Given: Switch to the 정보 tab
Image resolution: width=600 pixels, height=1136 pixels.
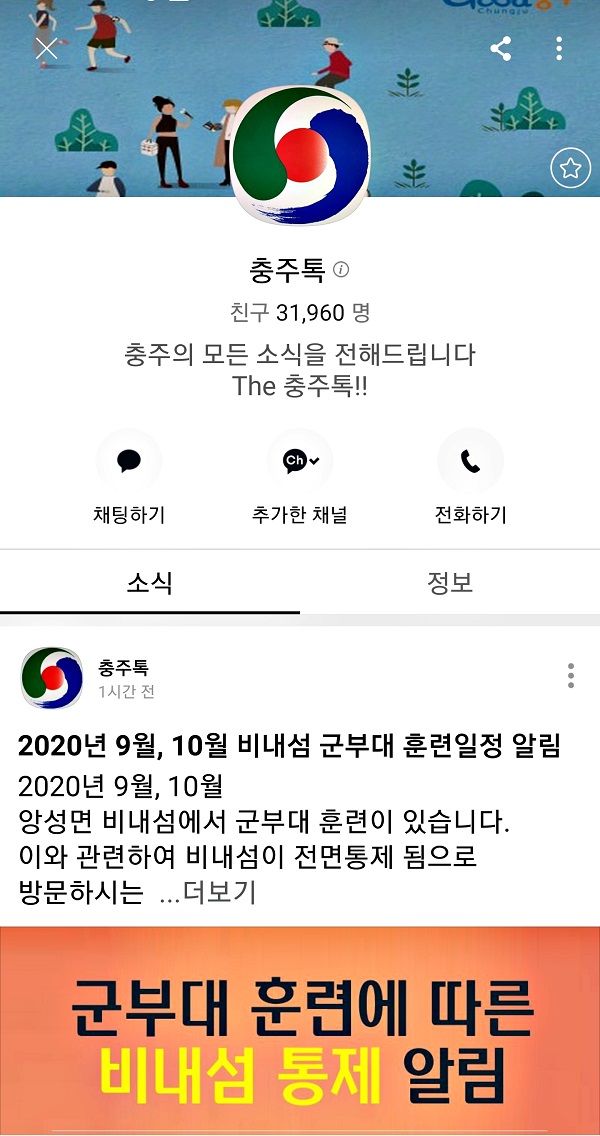Looking at the screenshot, I should click(x=450, y=583).
